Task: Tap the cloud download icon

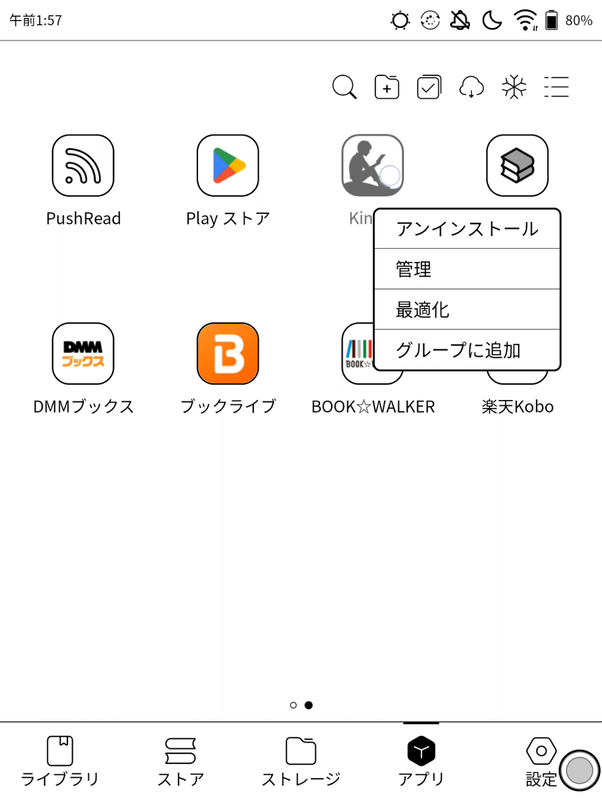Action: 471,87
